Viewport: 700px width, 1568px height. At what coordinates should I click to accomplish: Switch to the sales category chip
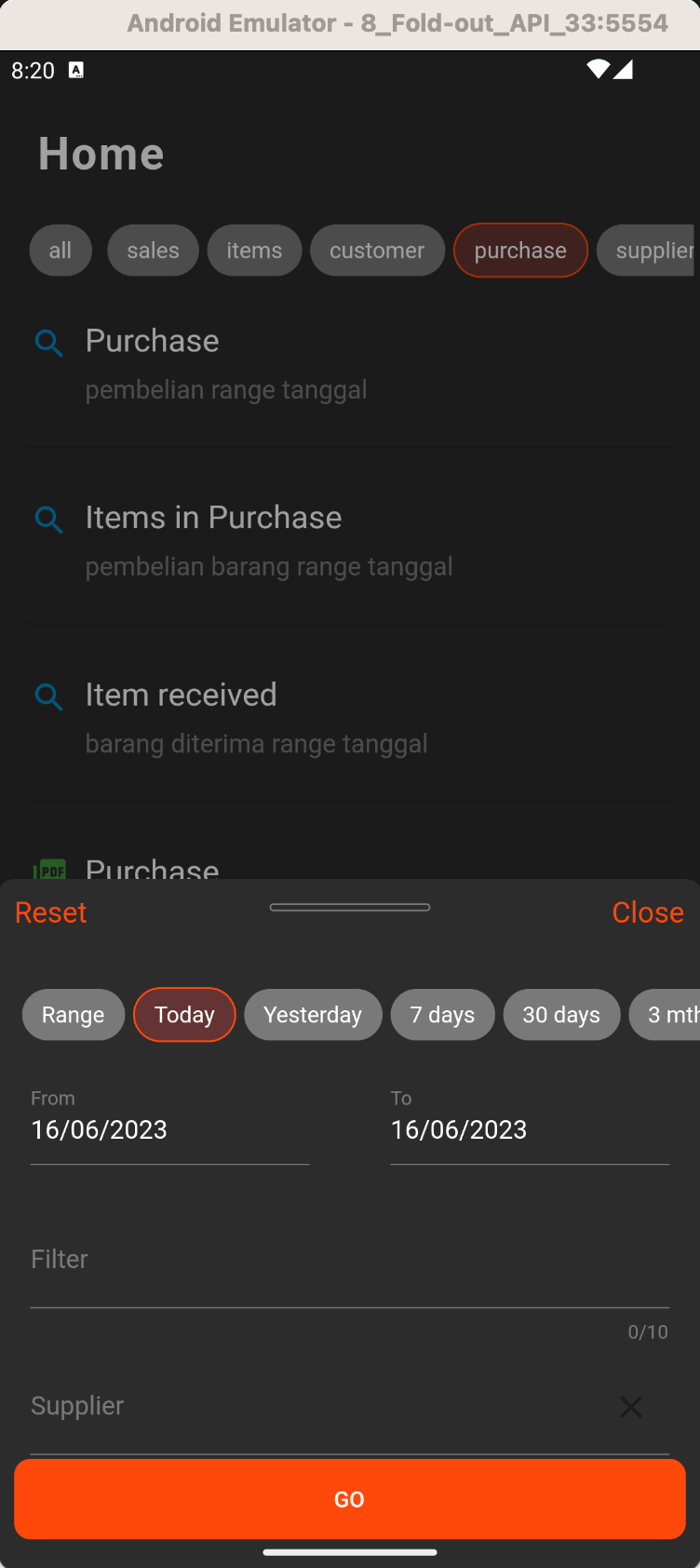153,250
